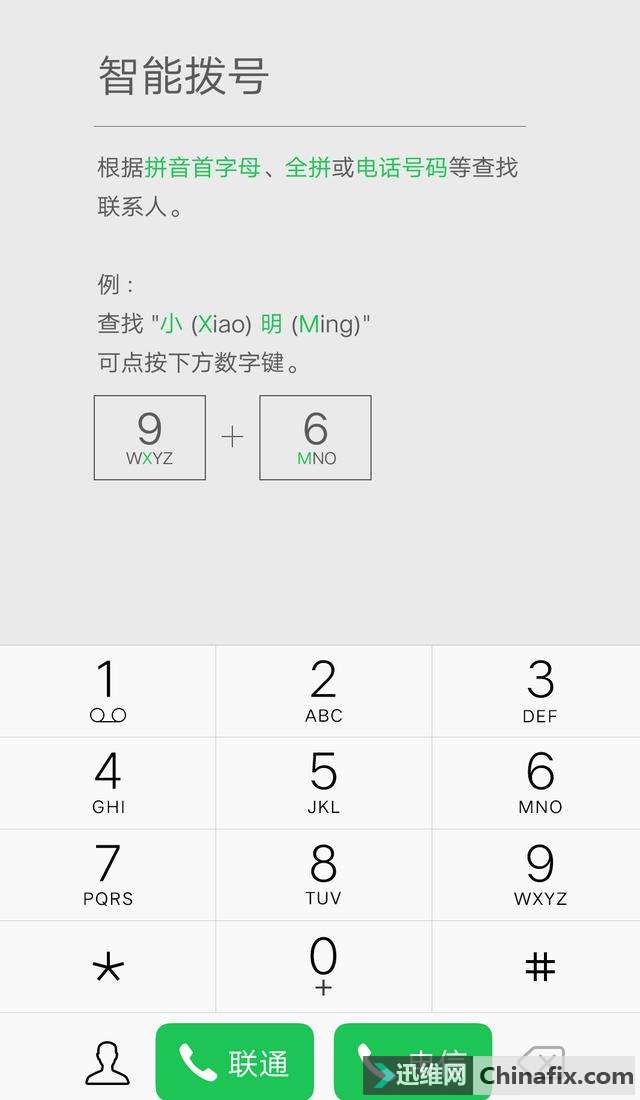The image size is (640, 1100).
Task: Tap the 9 WXYZ key on the keypad
Action: (x=539, y=875)
